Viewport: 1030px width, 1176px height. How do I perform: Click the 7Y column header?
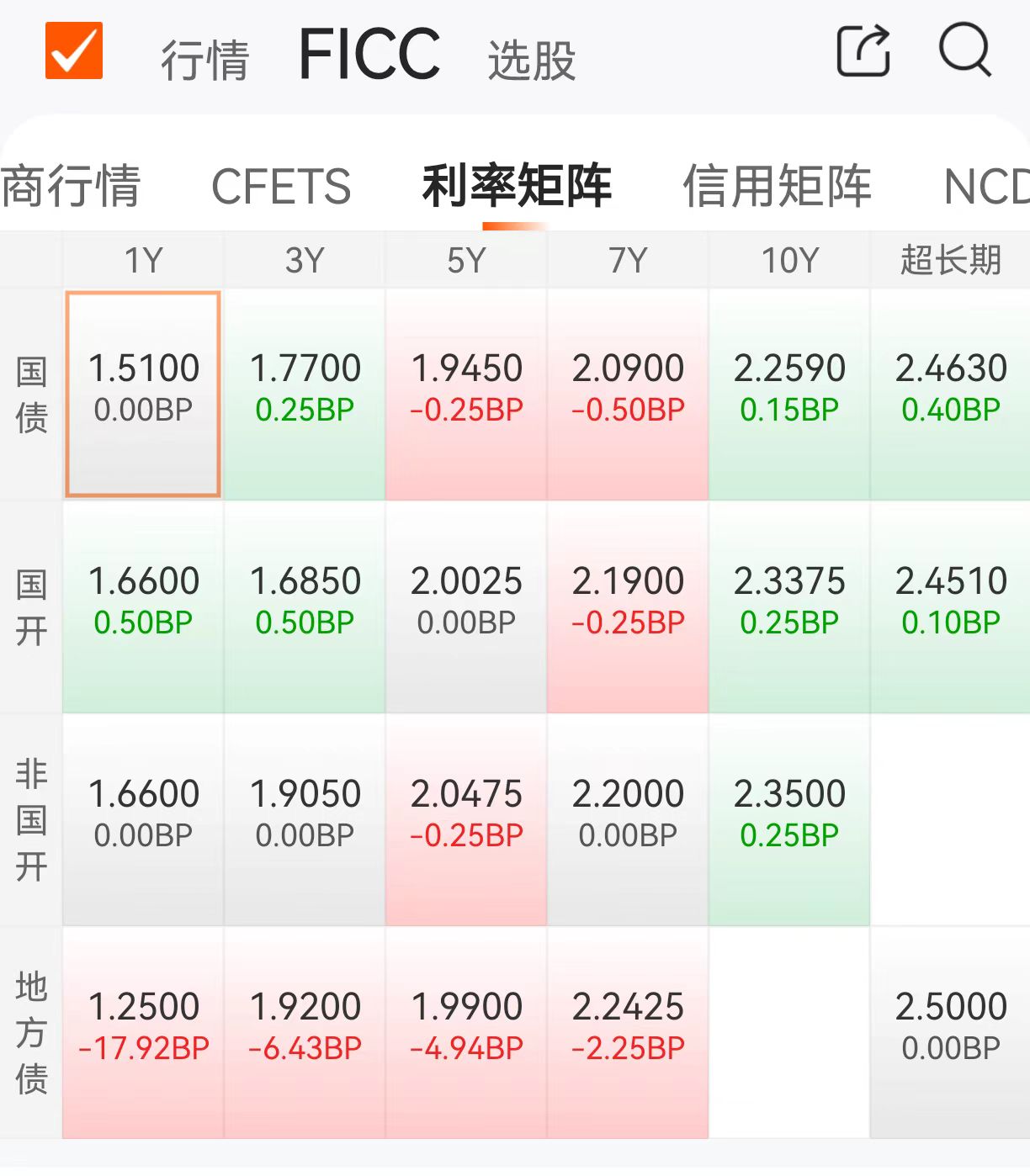[x=629, y=259]
